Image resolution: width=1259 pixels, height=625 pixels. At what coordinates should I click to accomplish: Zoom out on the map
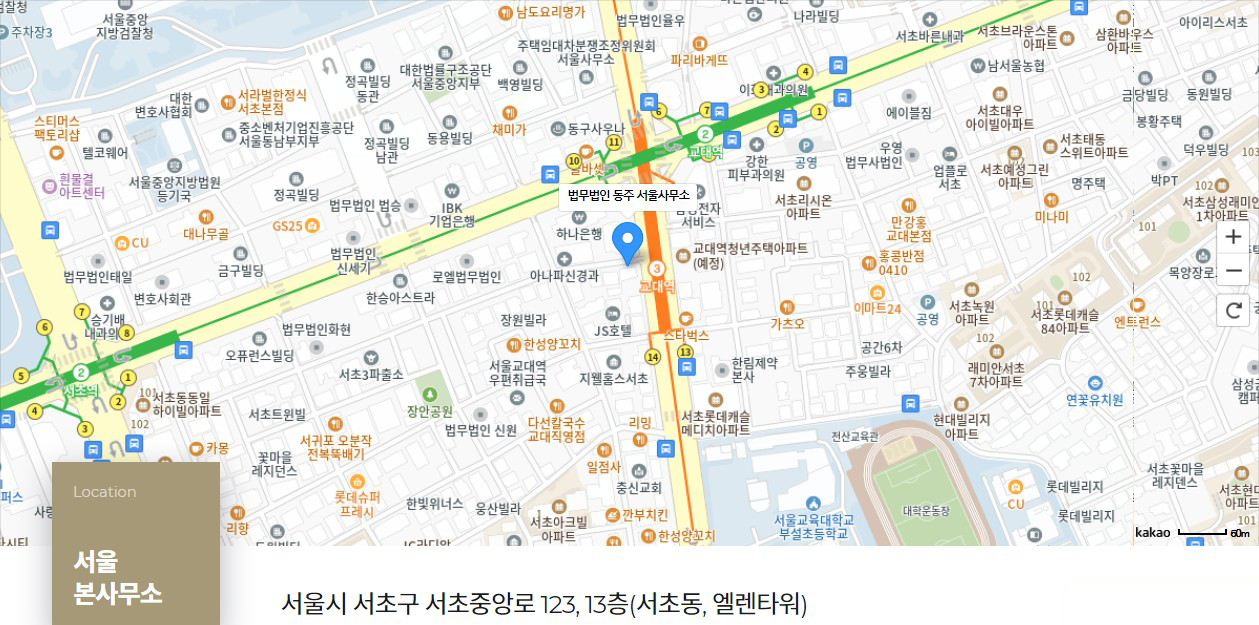pos(1233,271)
